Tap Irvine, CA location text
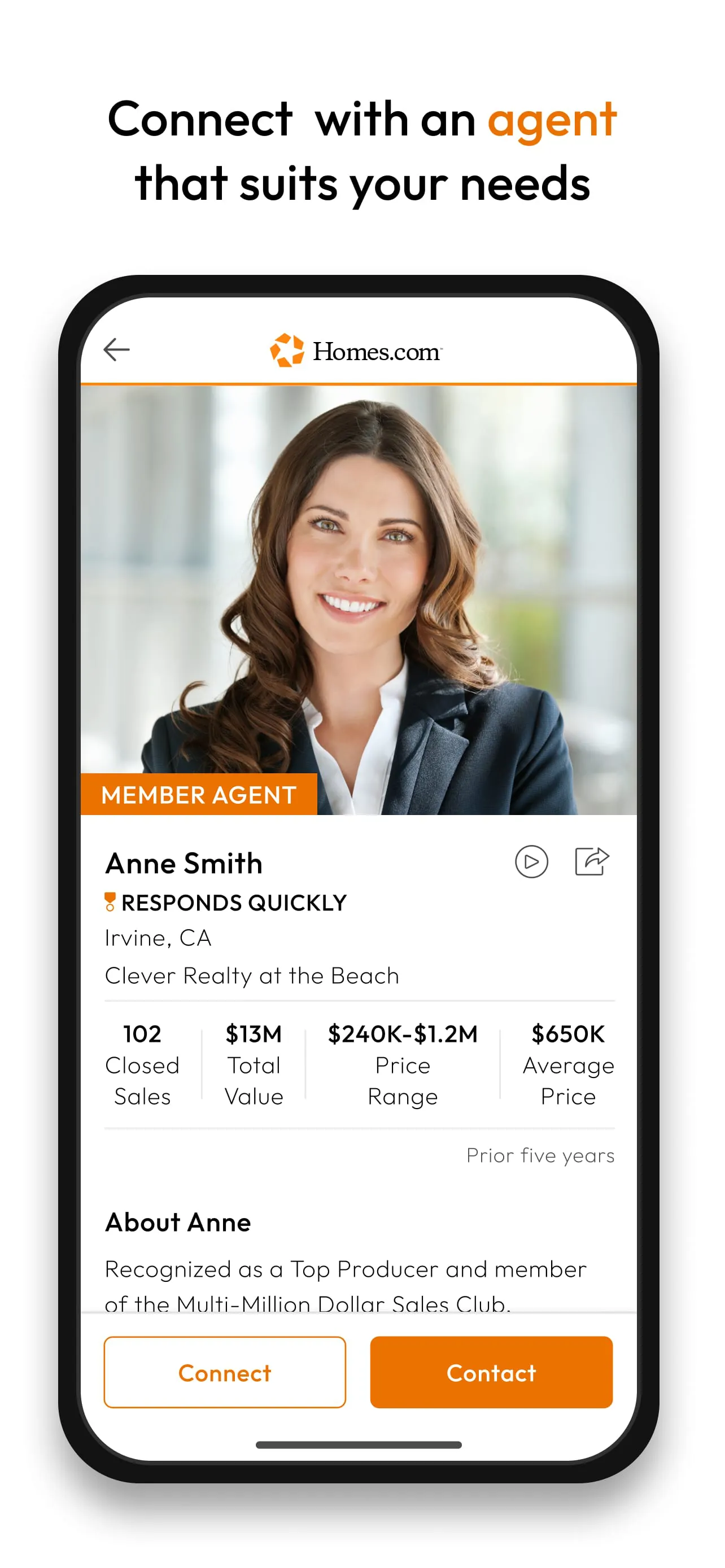 pos(158,938)
